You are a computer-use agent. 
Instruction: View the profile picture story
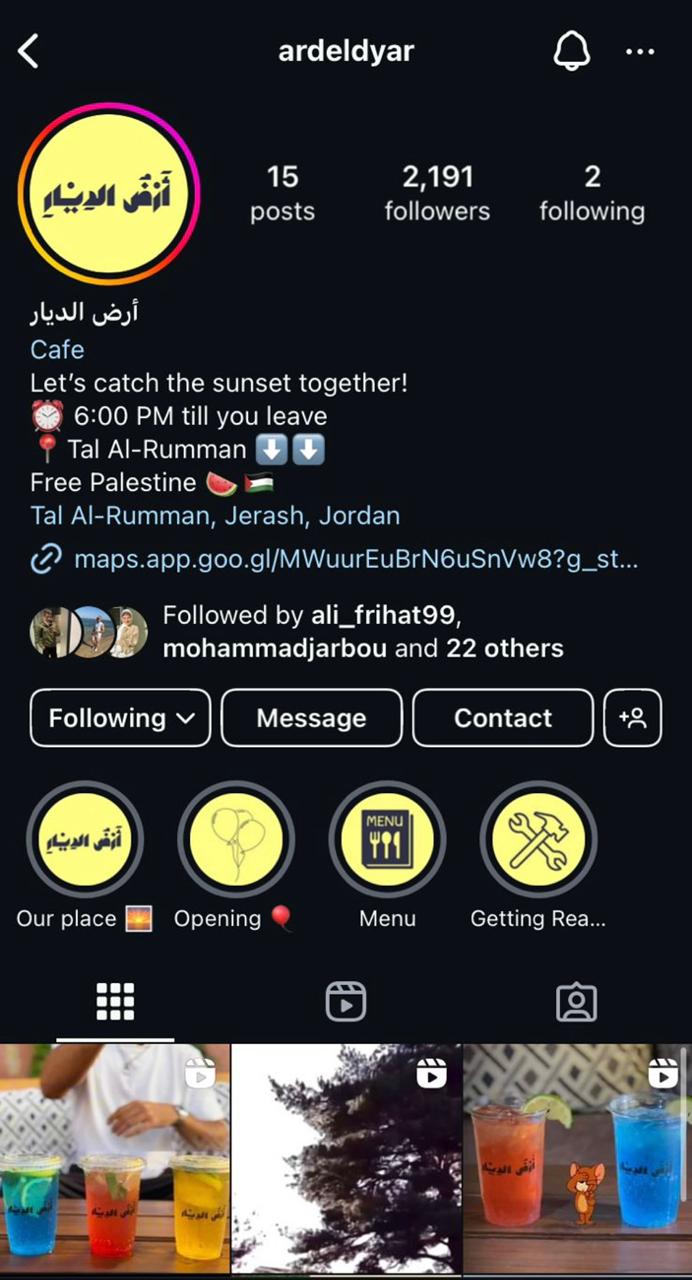pos(109,193)
